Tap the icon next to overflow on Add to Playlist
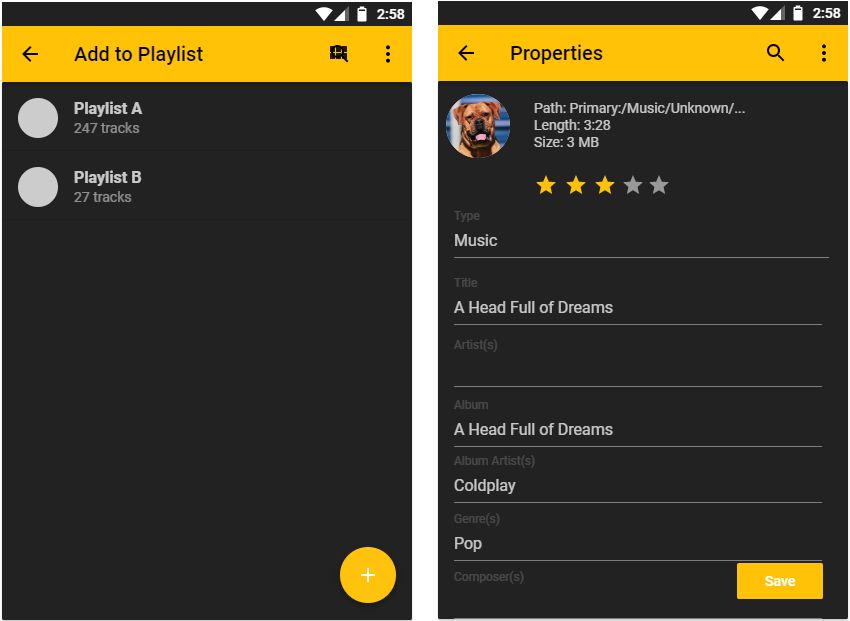 [x=339, y=54]
